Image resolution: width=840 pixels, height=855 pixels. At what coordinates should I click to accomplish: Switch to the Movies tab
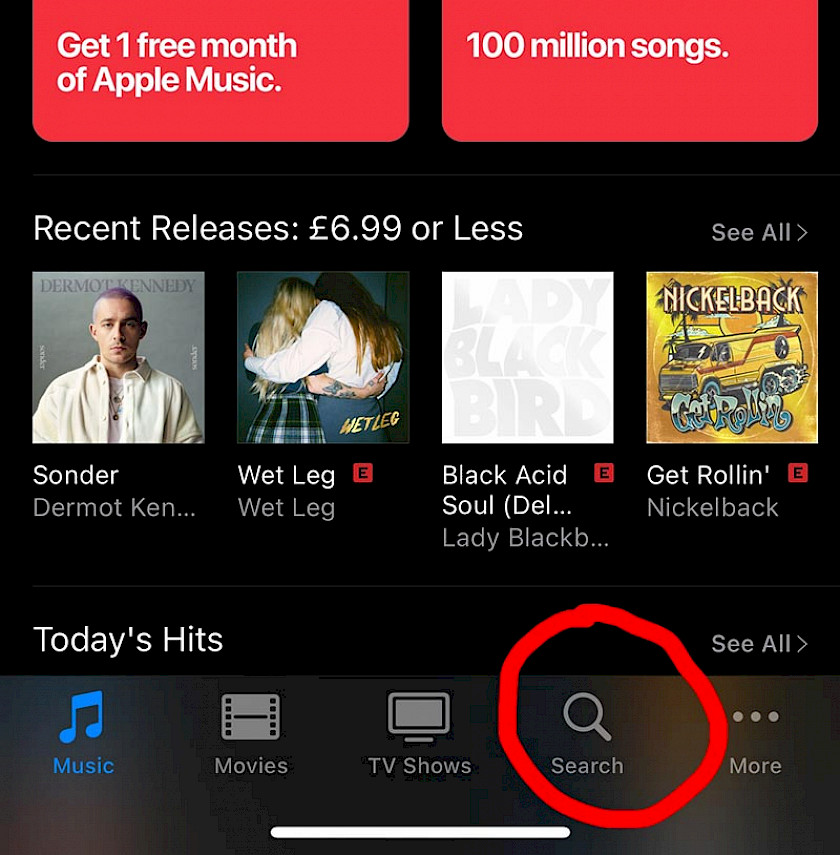coord(251,736)
